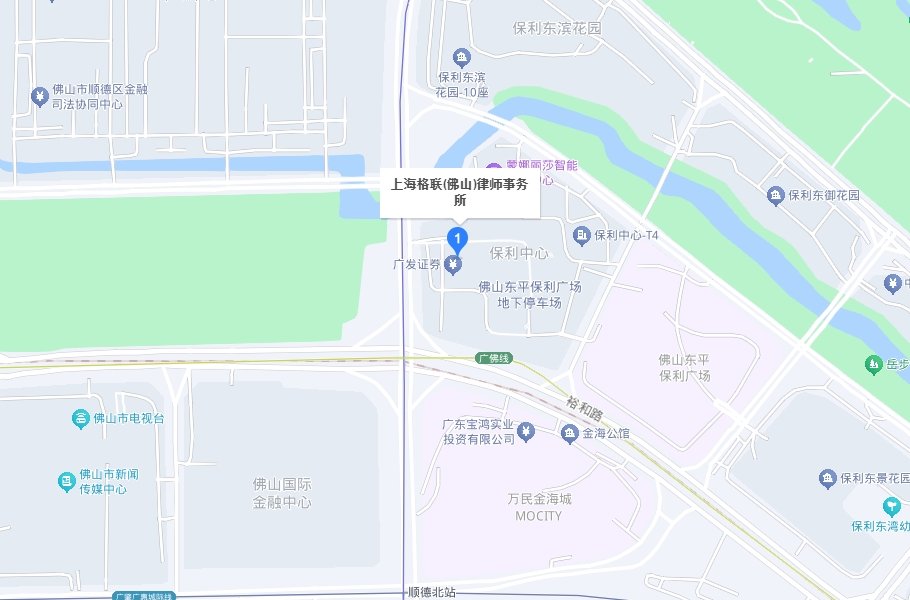
Task: Open 佛山市新闻传媒中心 on the map
Action: coord(66,481)
